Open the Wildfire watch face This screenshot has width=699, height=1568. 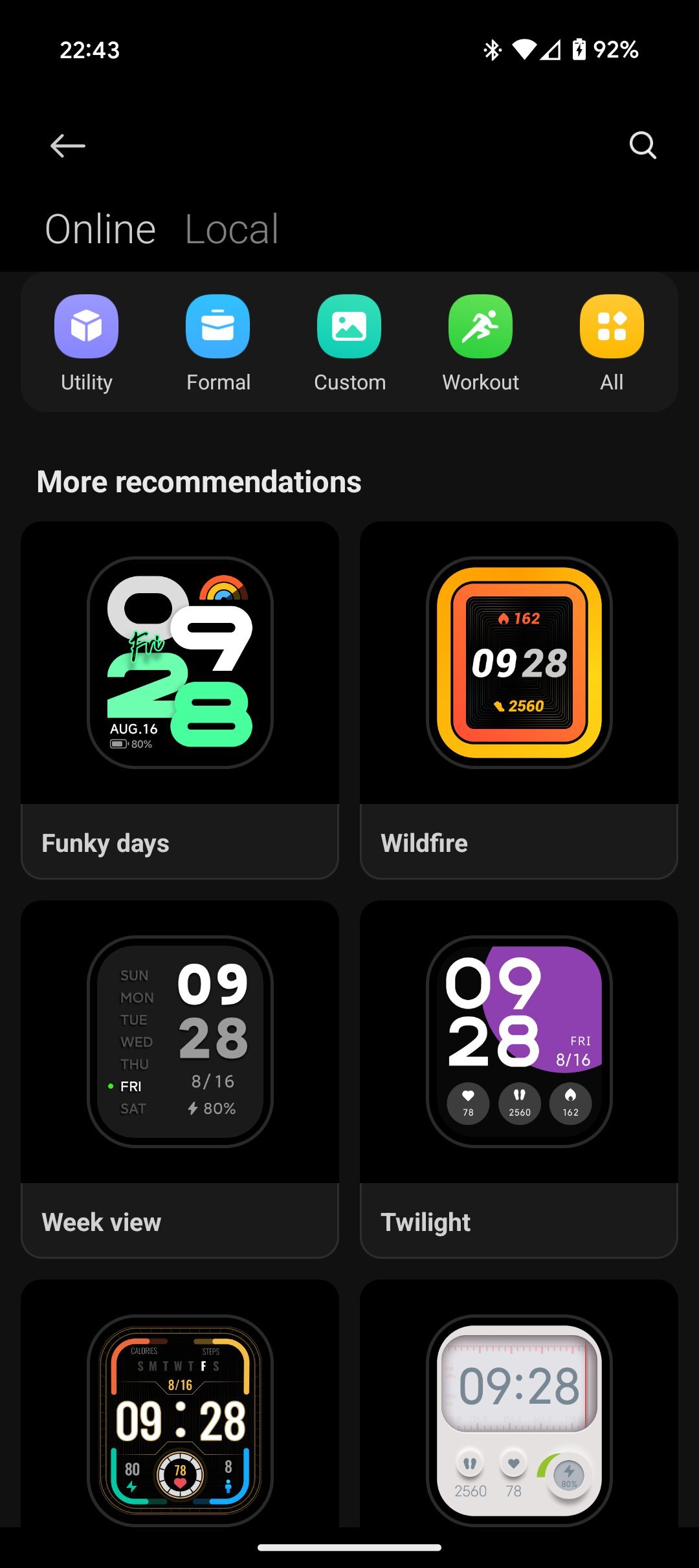point(519,701)
